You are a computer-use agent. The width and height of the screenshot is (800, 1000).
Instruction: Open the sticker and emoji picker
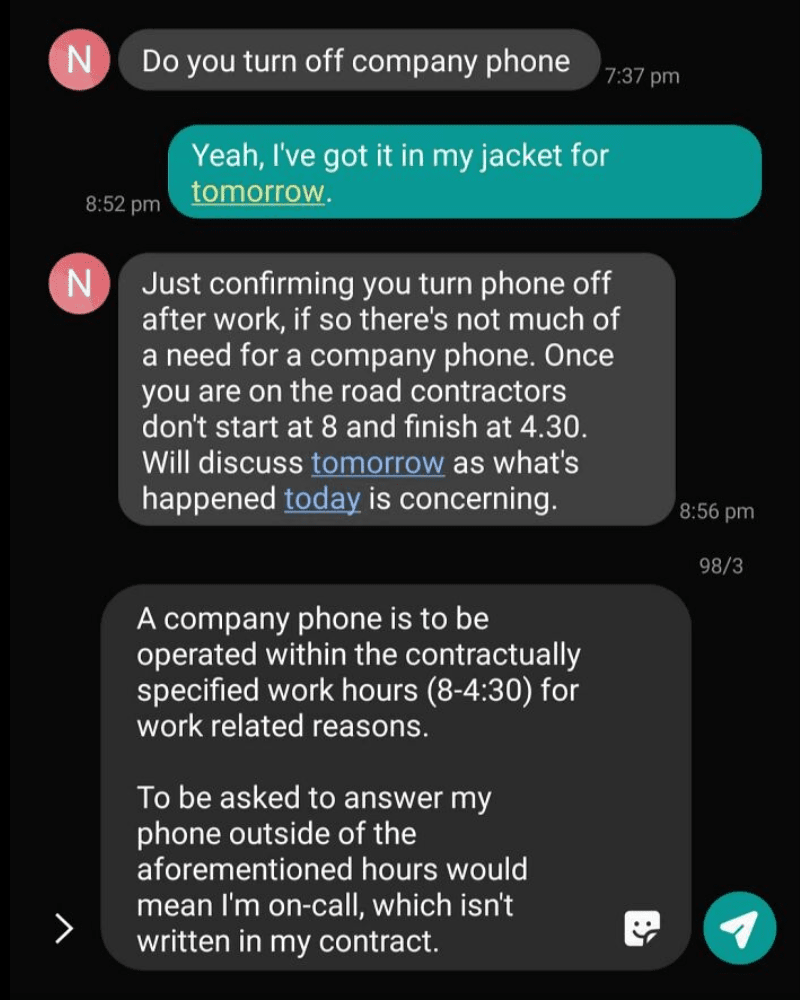(641, 928)
